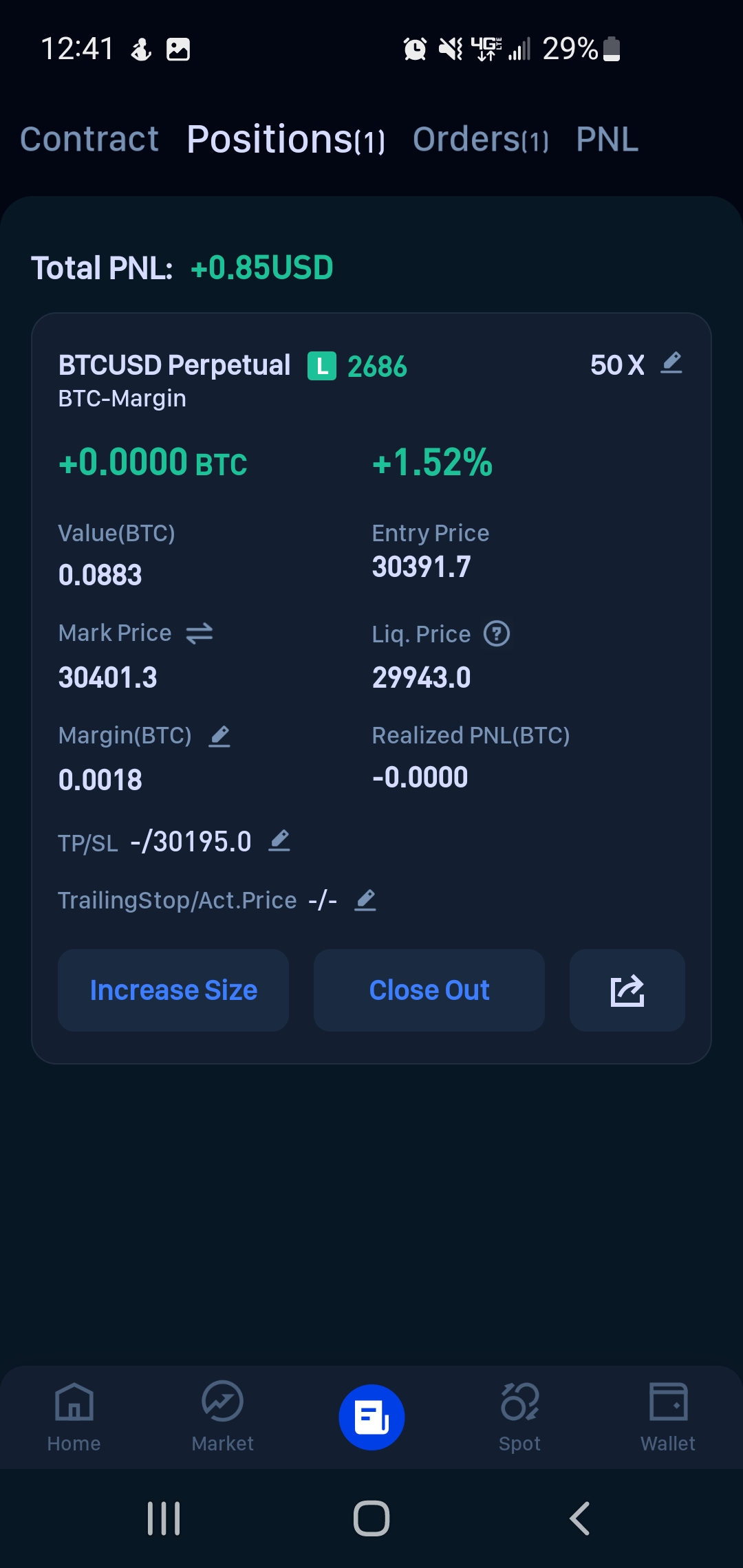The height and width of the screenshot is (1568, 743).
Task: Open the Orders tab
Action: [480, 140]
